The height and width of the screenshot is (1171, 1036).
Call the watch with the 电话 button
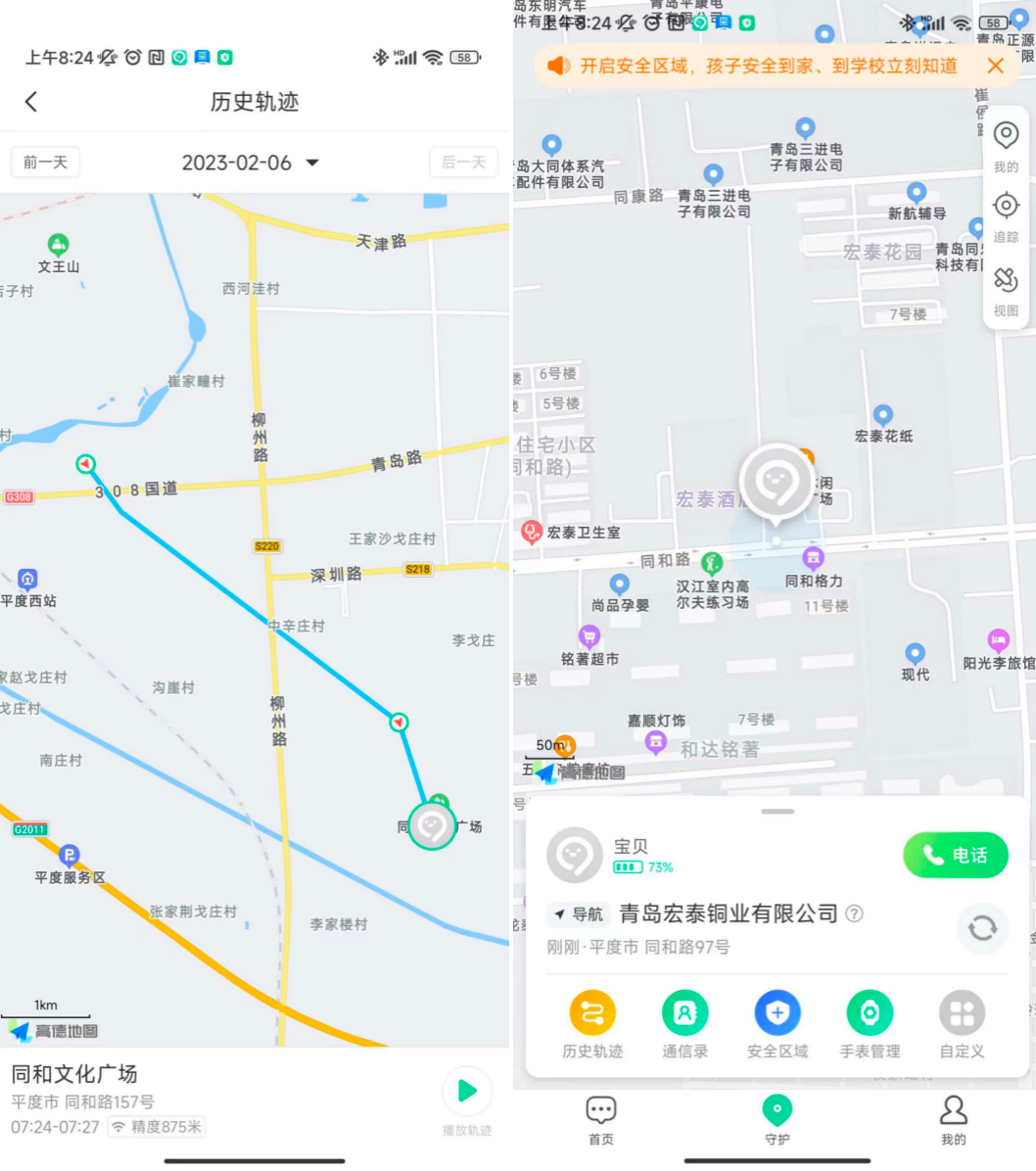click(x=955, y=855)
